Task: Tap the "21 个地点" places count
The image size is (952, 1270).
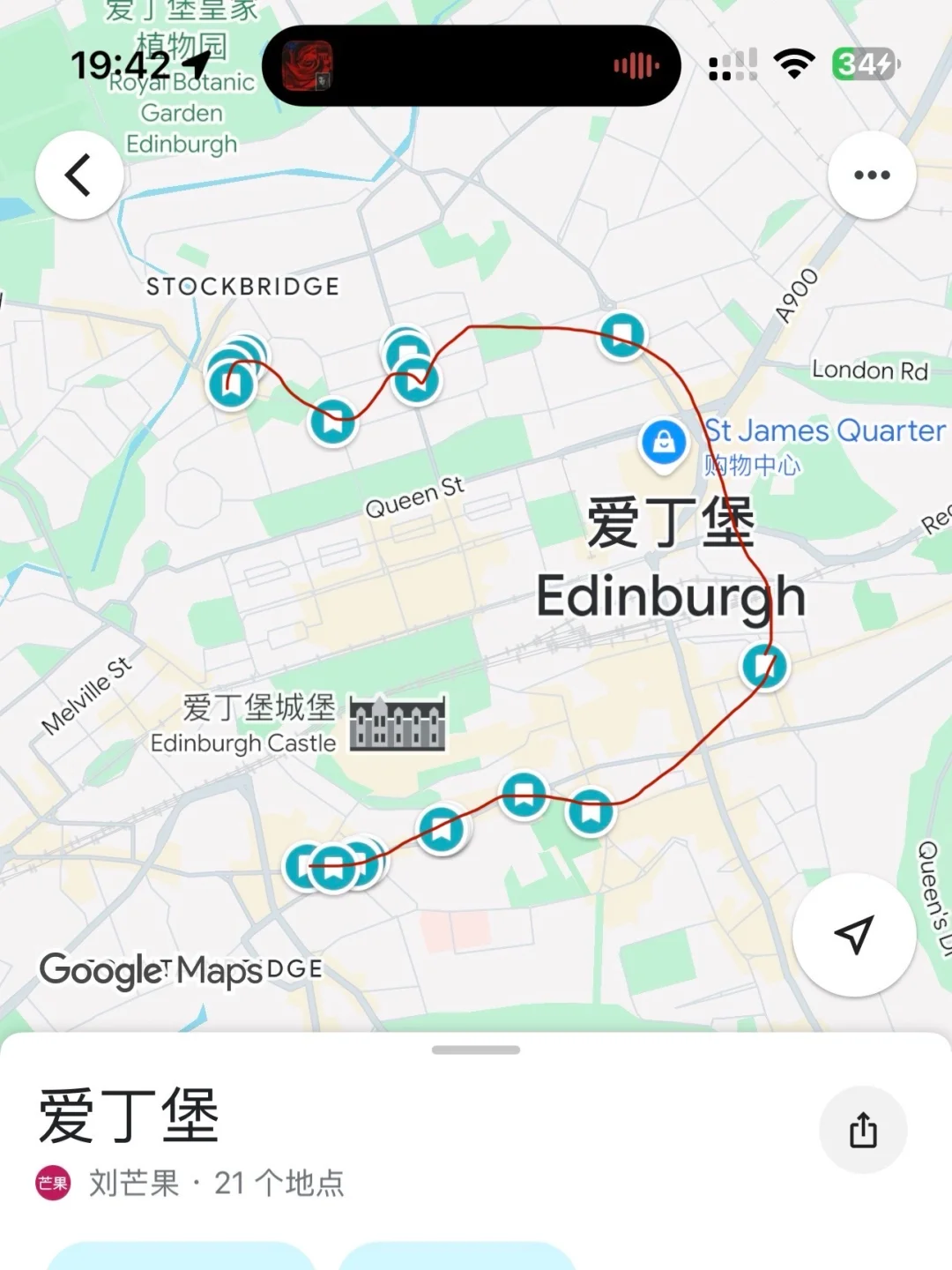Action: [x=279, y=1184]
